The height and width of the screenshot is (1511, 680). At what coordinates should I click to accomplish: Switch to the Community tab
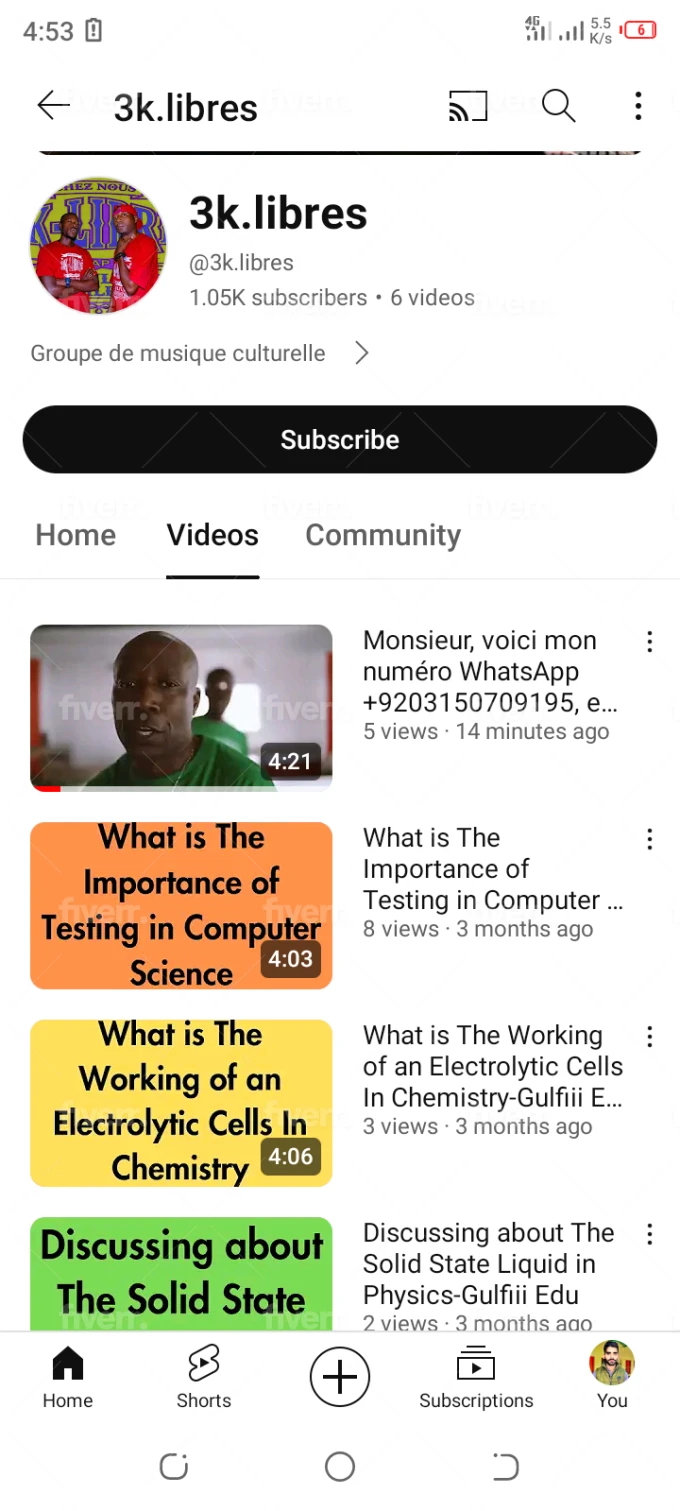coord(383,536)
